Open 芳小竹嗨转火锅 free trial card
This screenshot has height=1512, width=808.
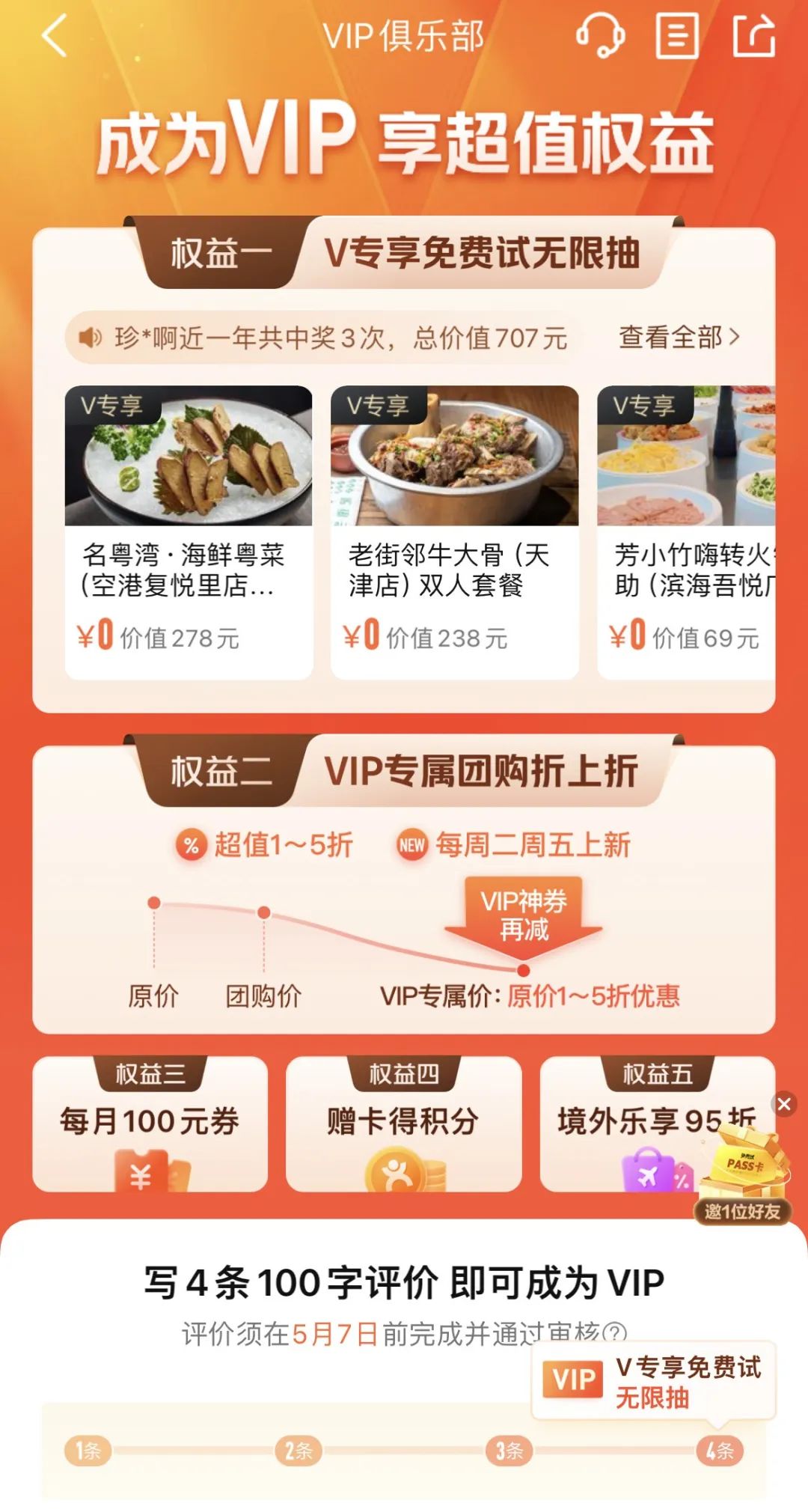(x=685, y=531)
